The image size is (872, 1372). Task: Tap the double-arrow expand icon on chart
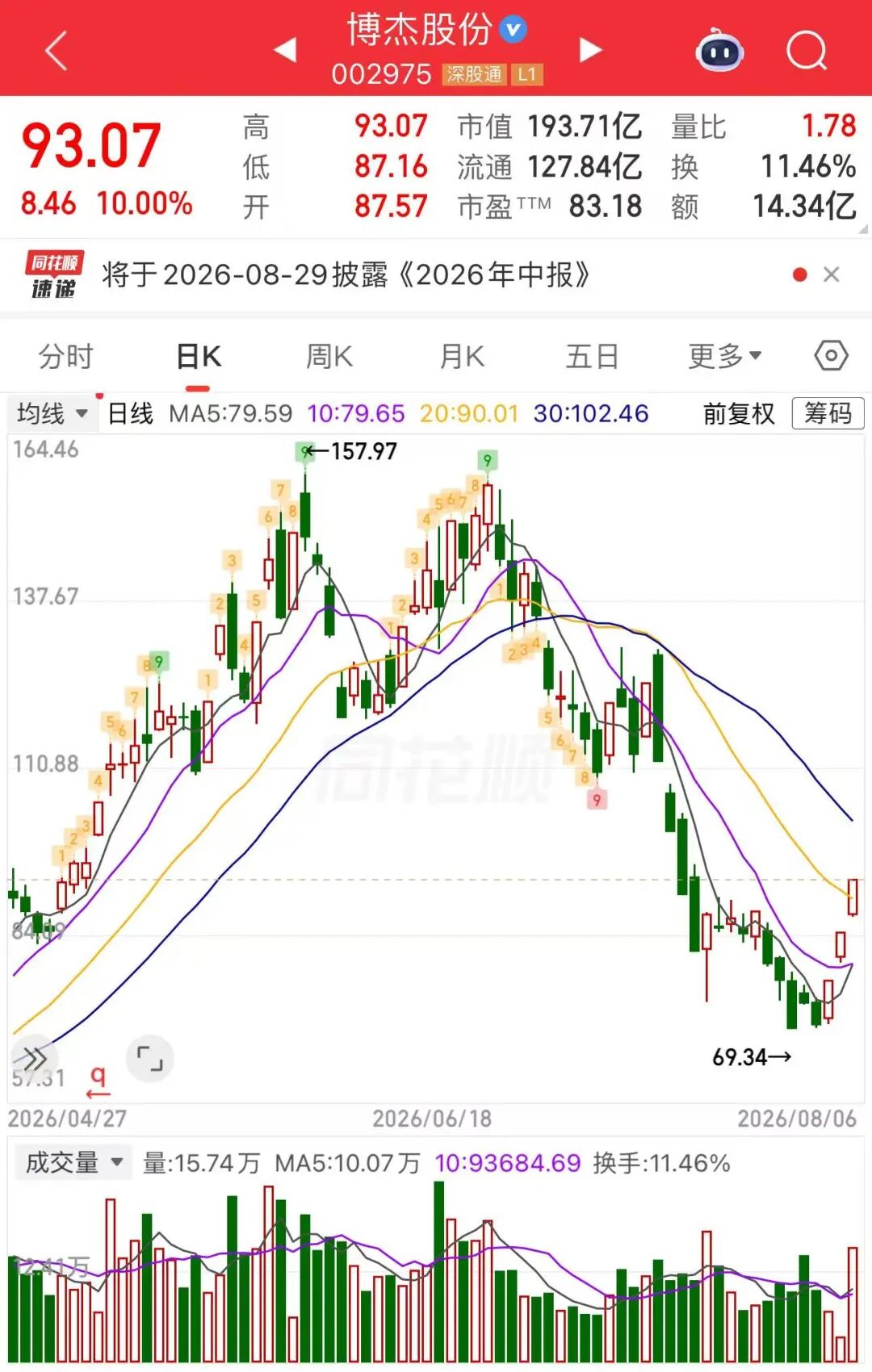click(x=33, y=1058)
